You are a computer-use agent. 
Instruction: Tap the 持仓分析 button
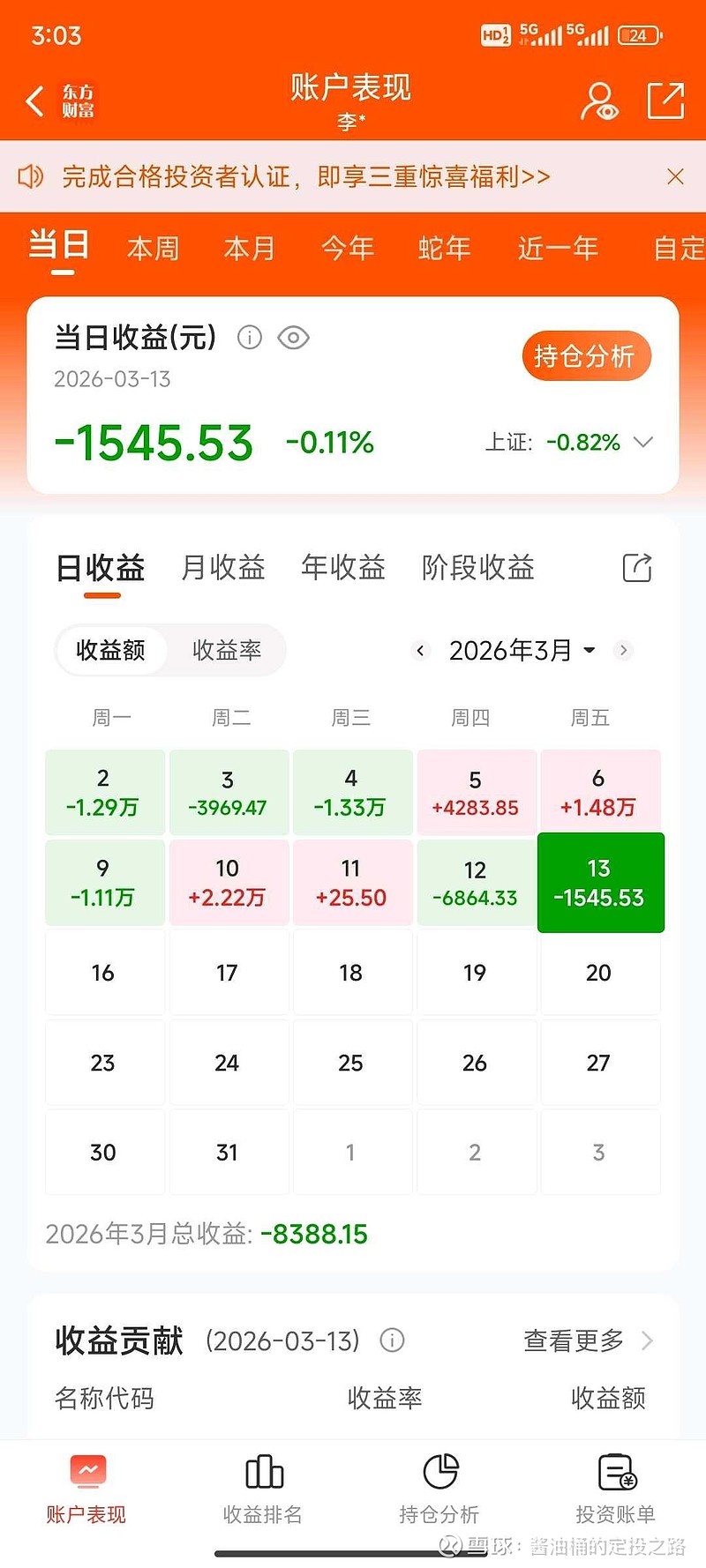pos(586,355)
